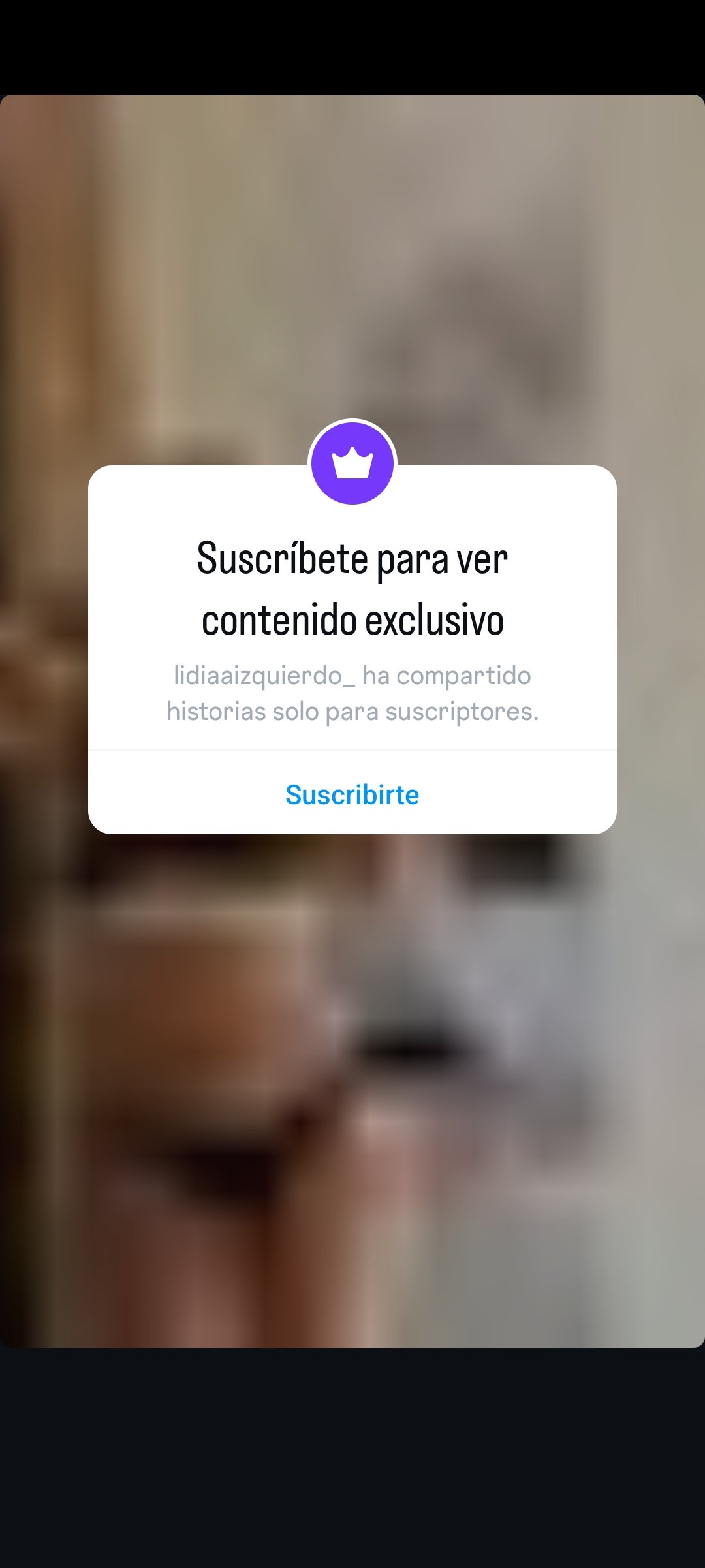Tap Suscribirte to subscribe for exclusive content
The image size is (705, 1568).
tap(352, 794)
